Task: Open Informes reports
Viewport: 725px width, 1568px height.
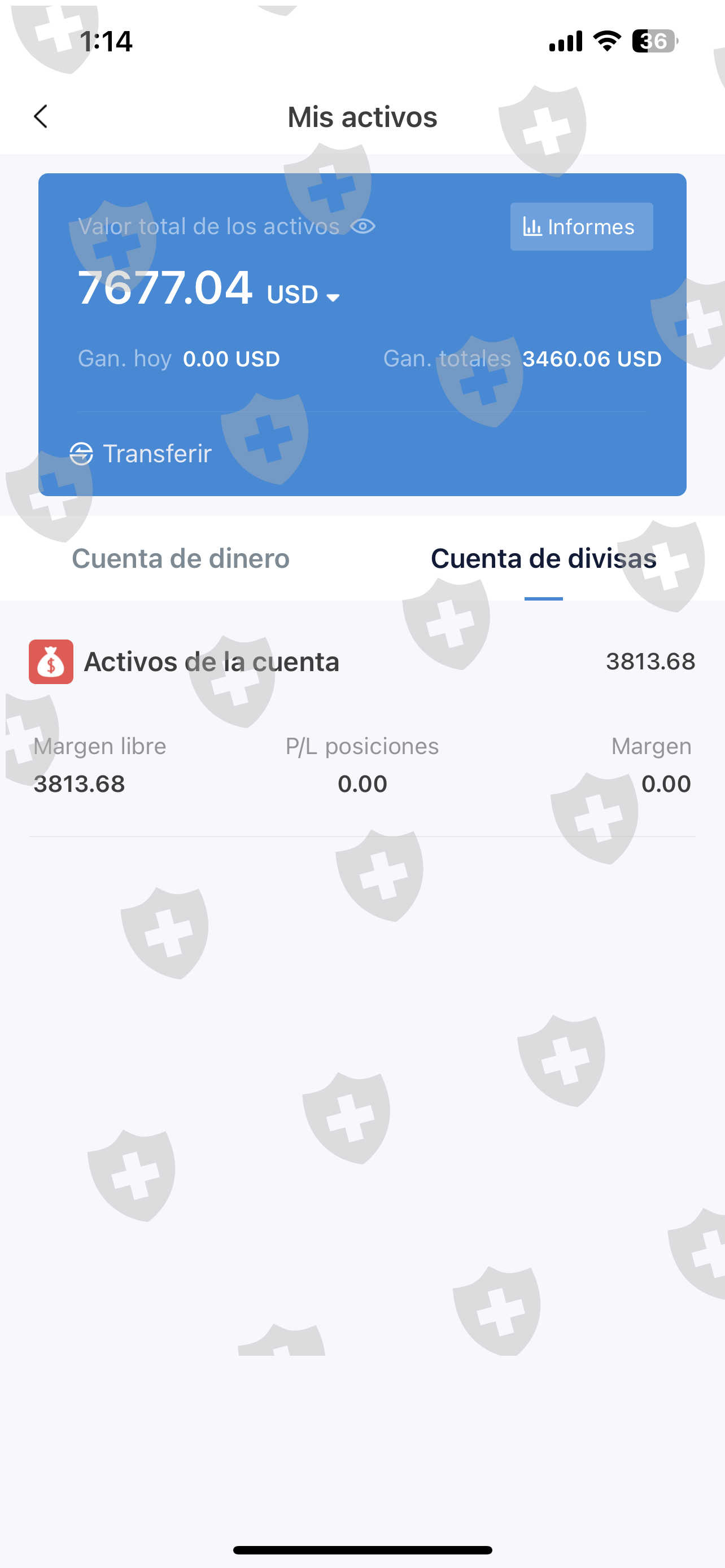Action: coord(580,226)
